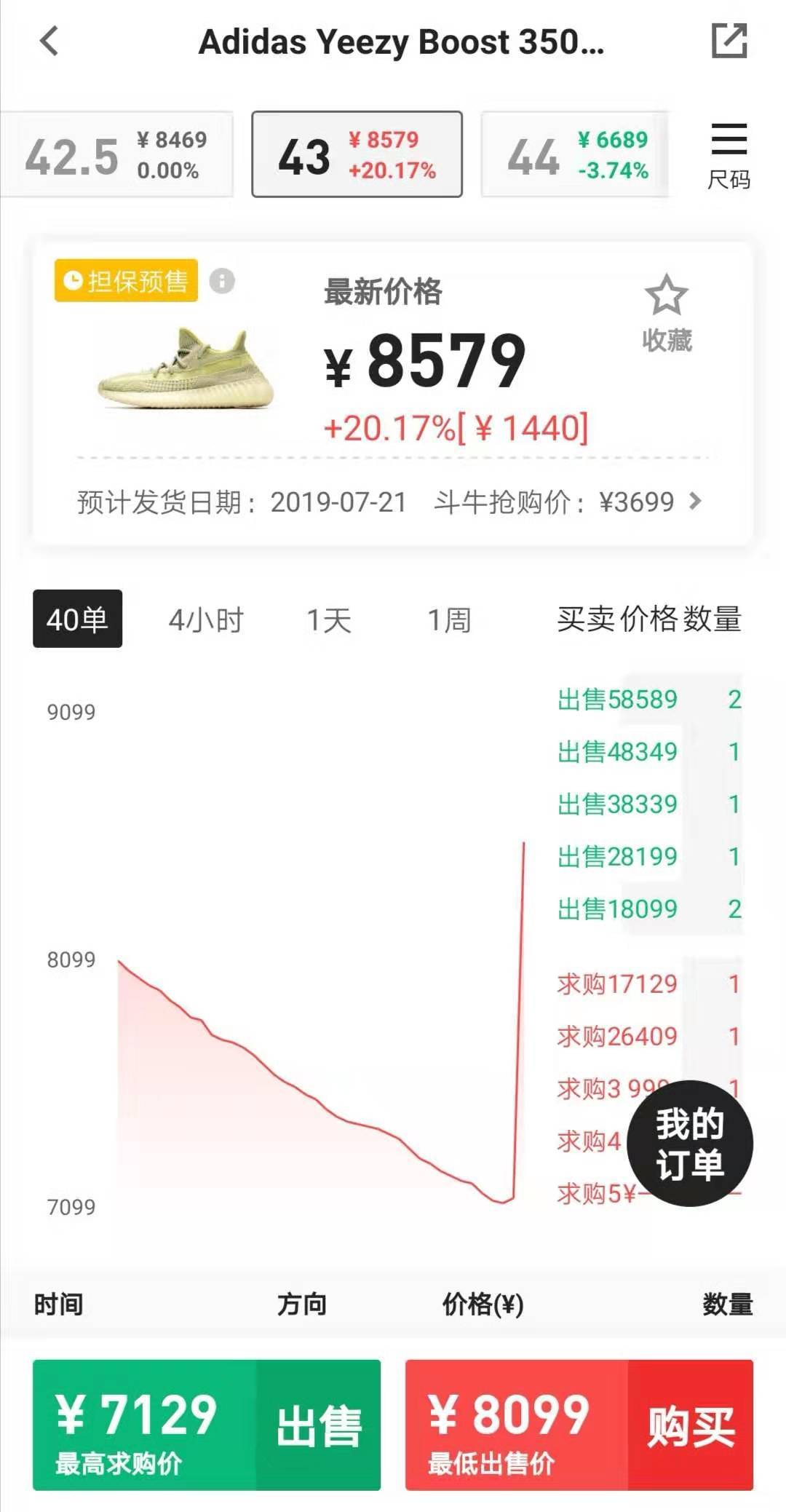Tap the 收藏 star to favorite
786x1512 pixels.
[667, 306]
